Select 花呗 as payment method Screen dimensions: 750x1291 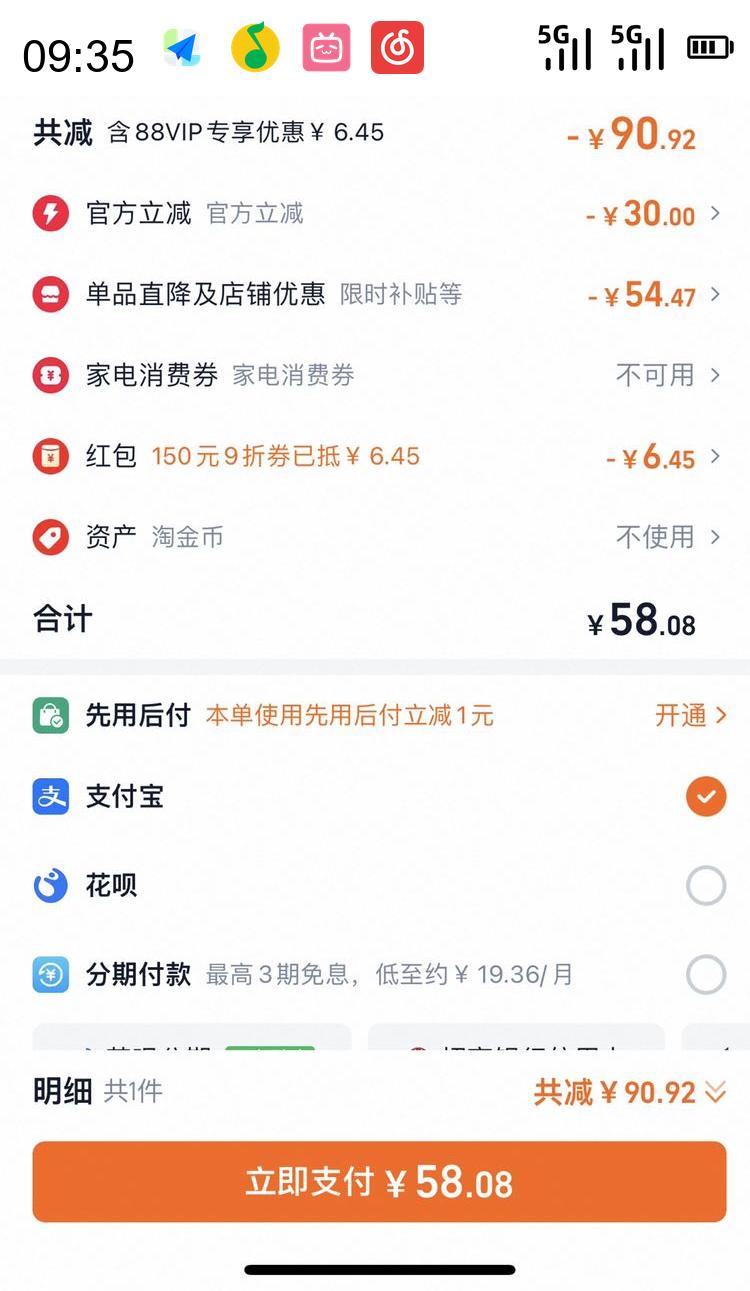pos(706,885)
